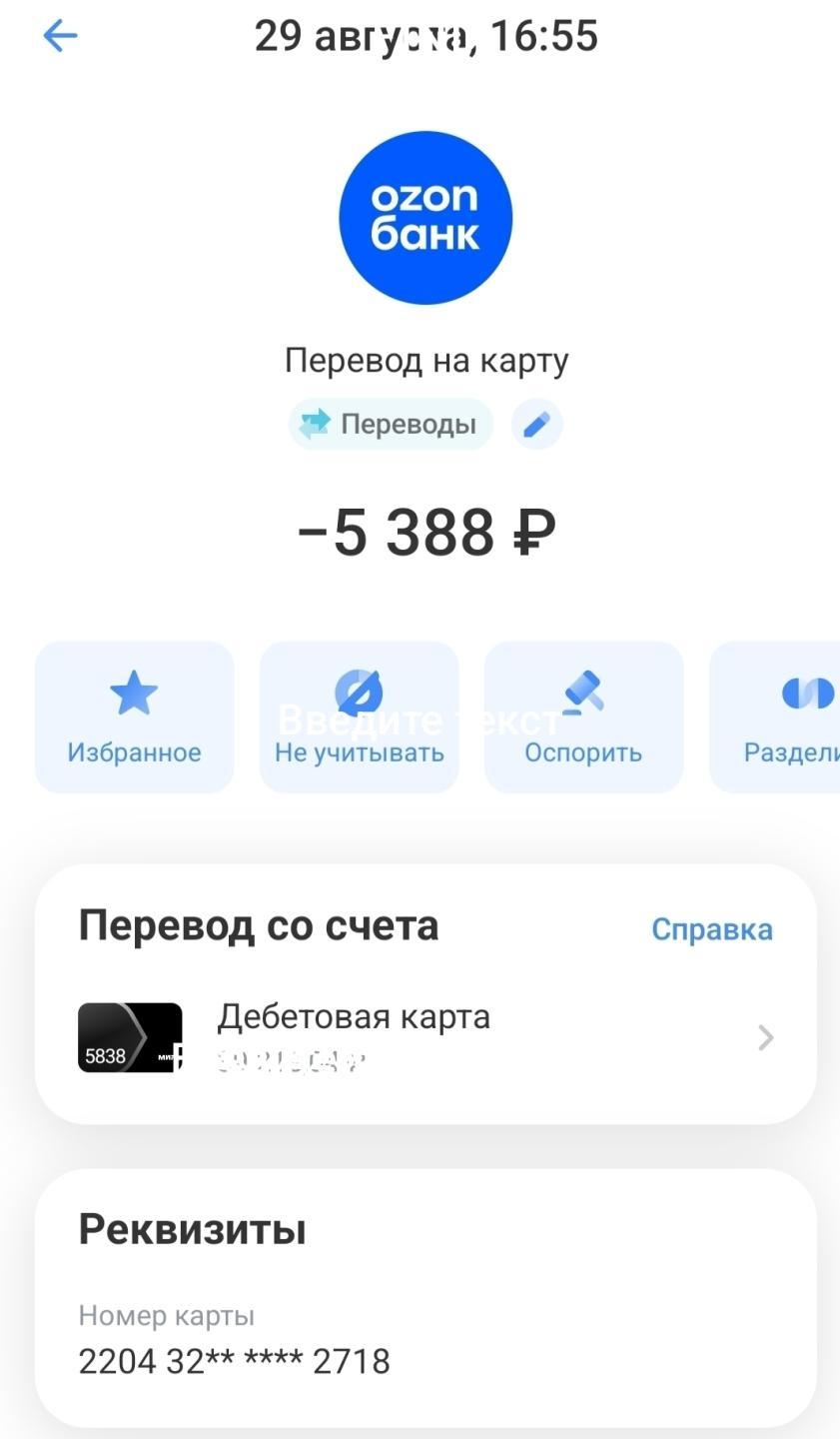The image size is (840, 1439).
Task: Go back with the arrow icon
Action: (60, 37)
